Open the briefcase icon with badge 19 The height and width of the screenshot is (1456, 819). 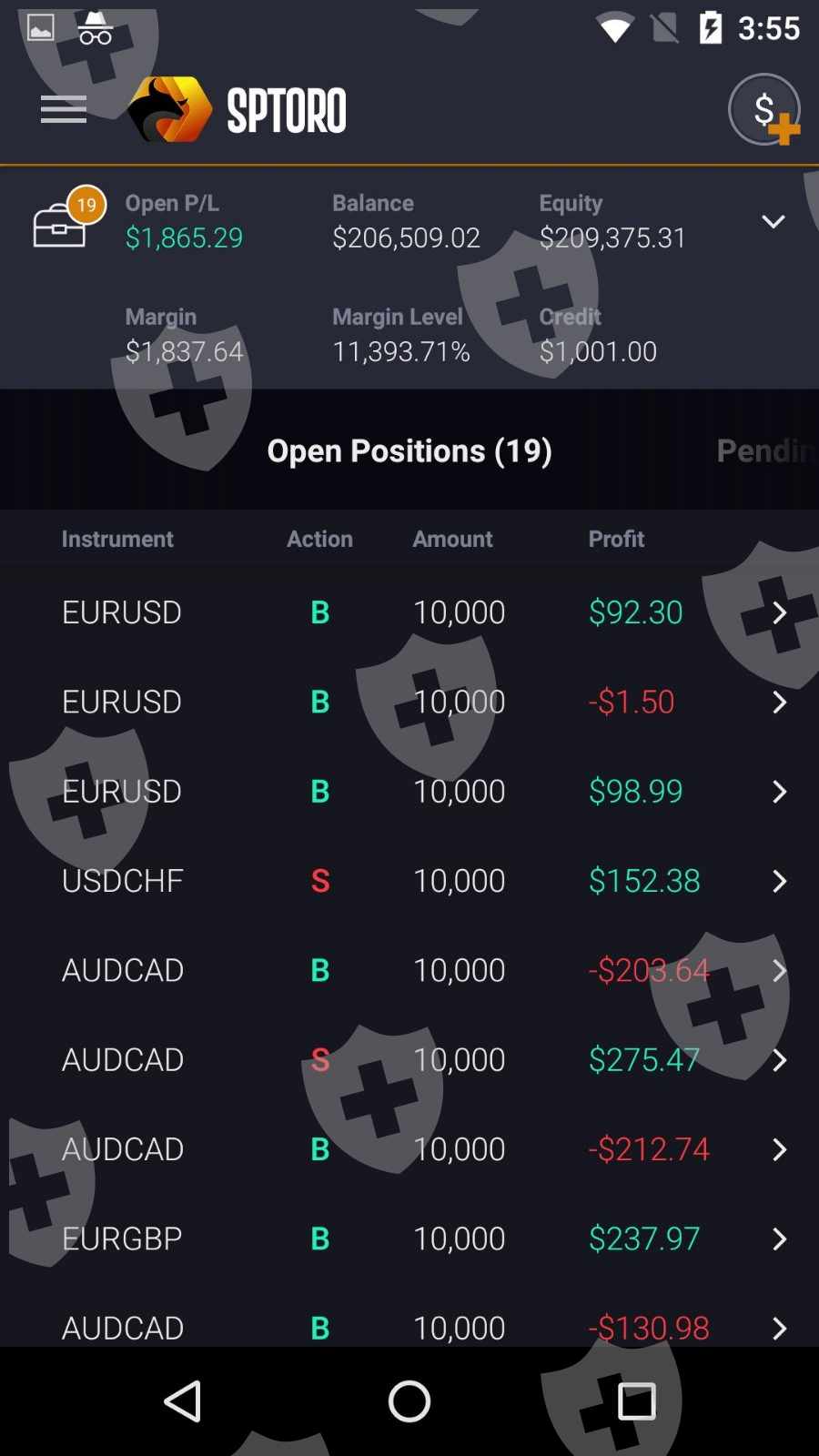pyautogui.click(x=62, y=221)
